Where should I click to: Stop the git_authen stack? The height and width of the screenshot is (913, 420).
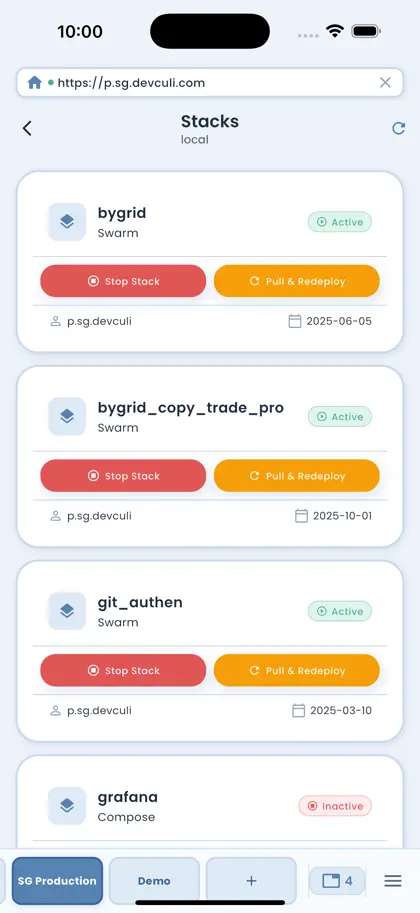pos(123,670)
